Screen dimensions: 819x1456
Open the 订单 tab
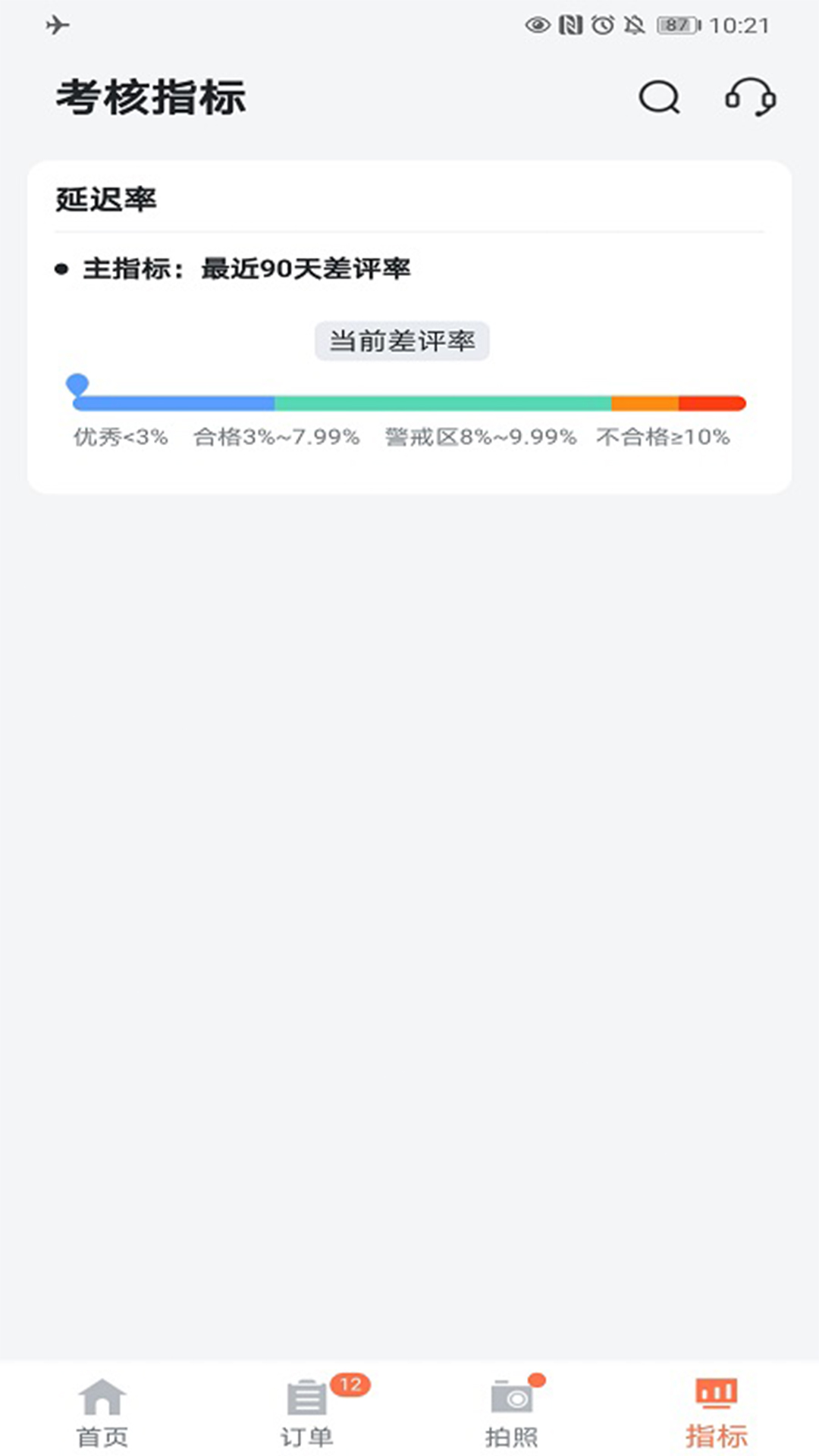(x=307, y=1412)
